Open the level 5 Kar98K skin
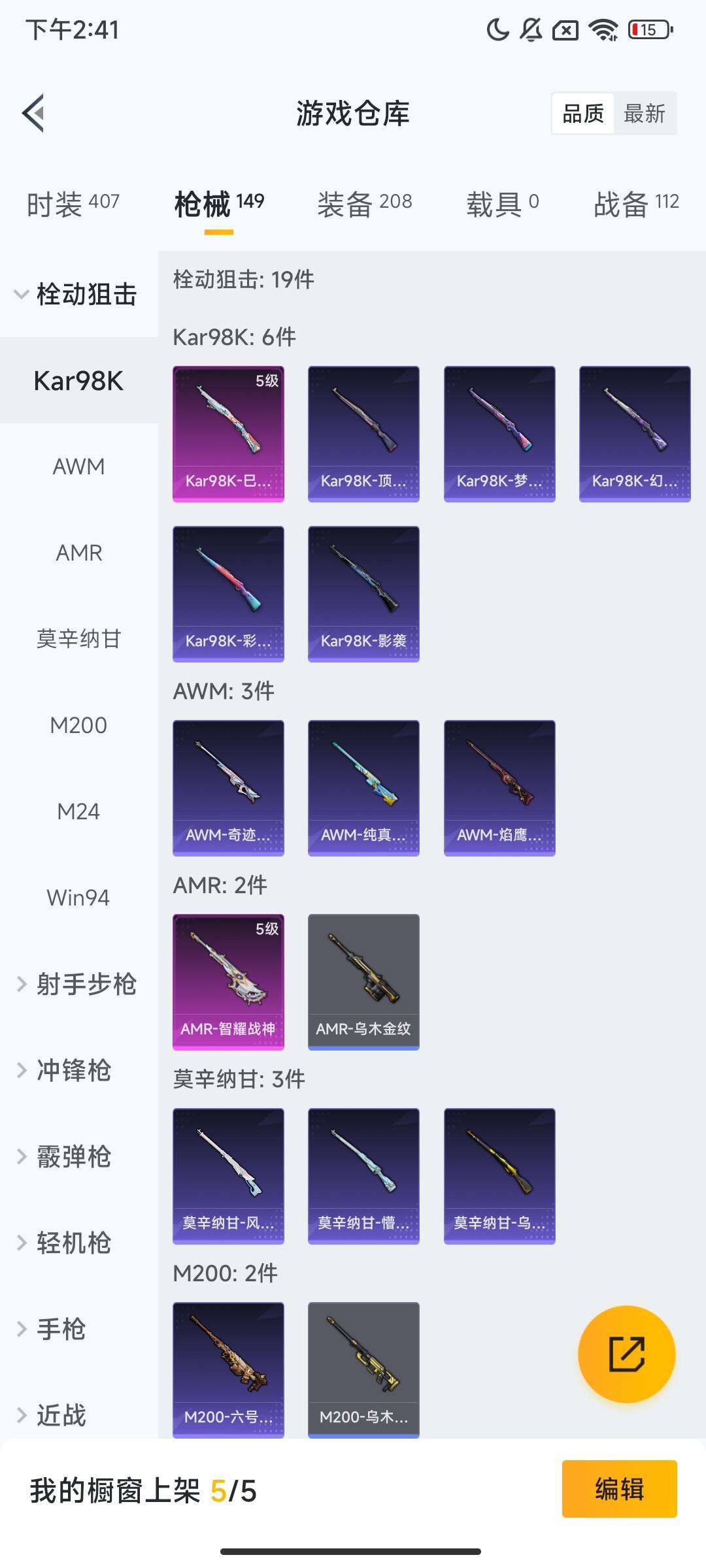Screen dimensions: 706x1568 click(x=228, y=434)
